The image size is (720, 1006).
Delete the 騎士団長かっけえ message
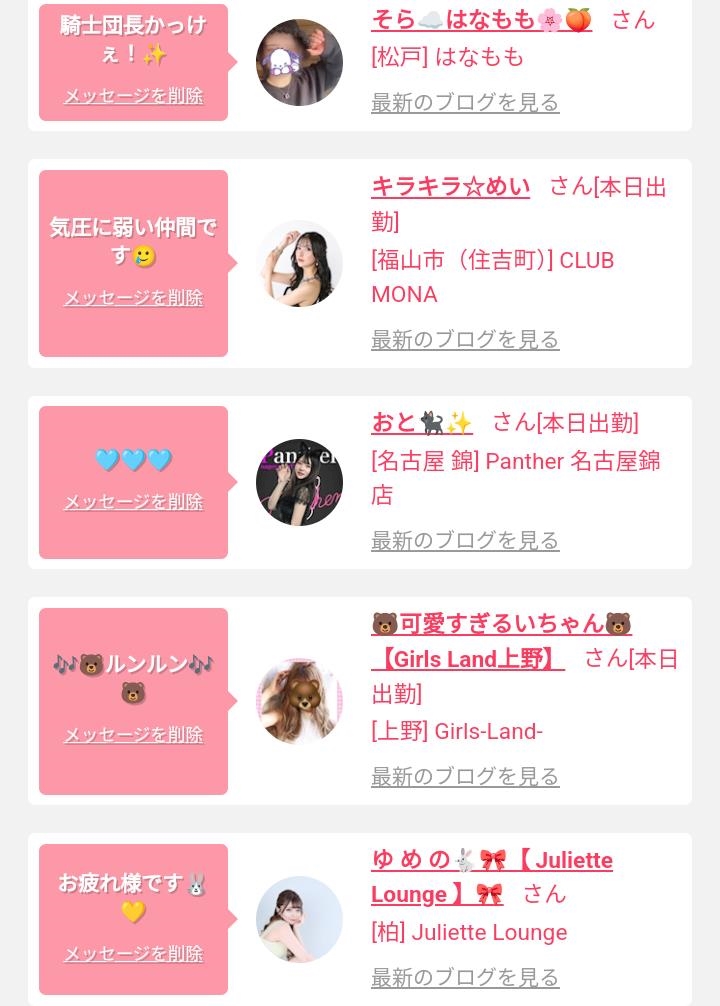(x=133, y=96)
